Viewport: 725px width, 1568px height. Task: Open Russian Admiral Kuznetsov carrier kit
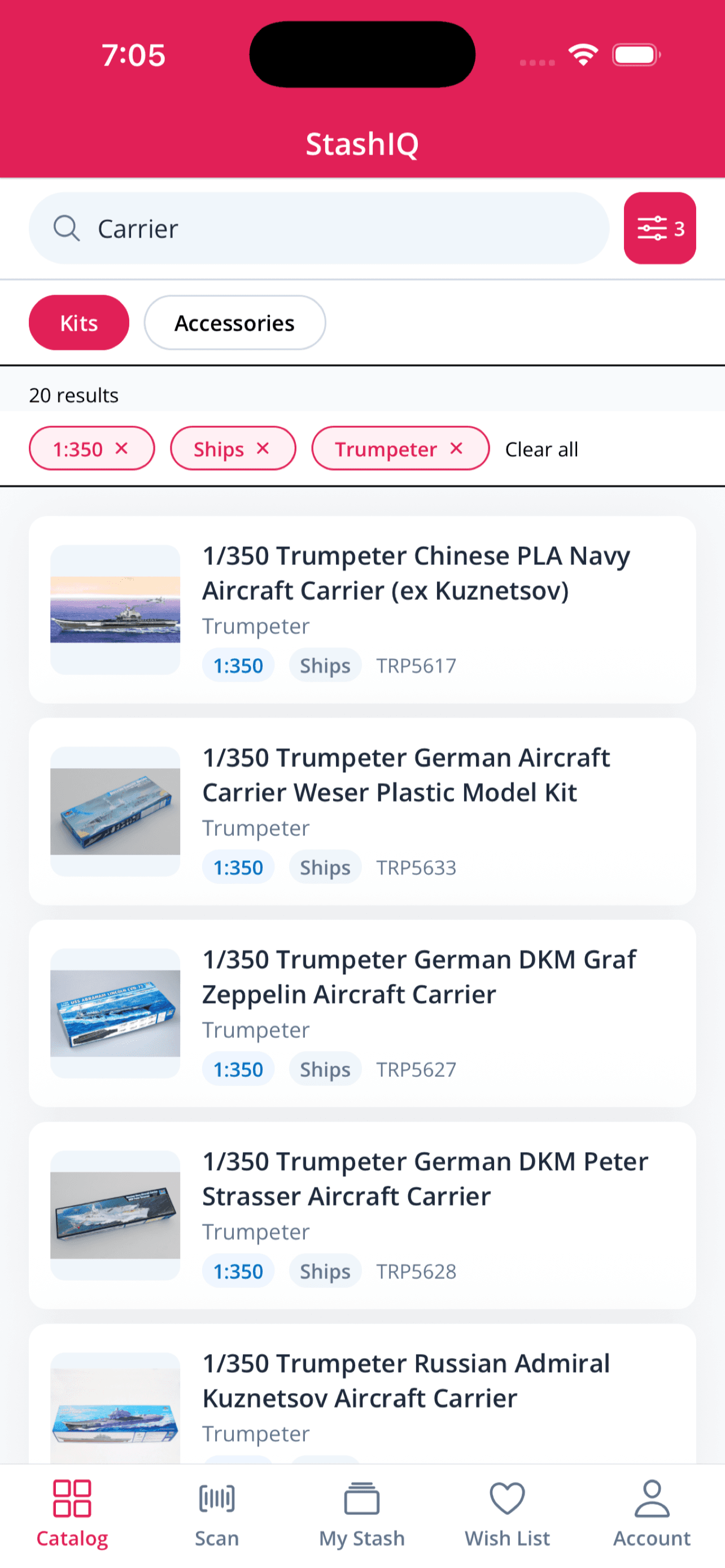362,1394
